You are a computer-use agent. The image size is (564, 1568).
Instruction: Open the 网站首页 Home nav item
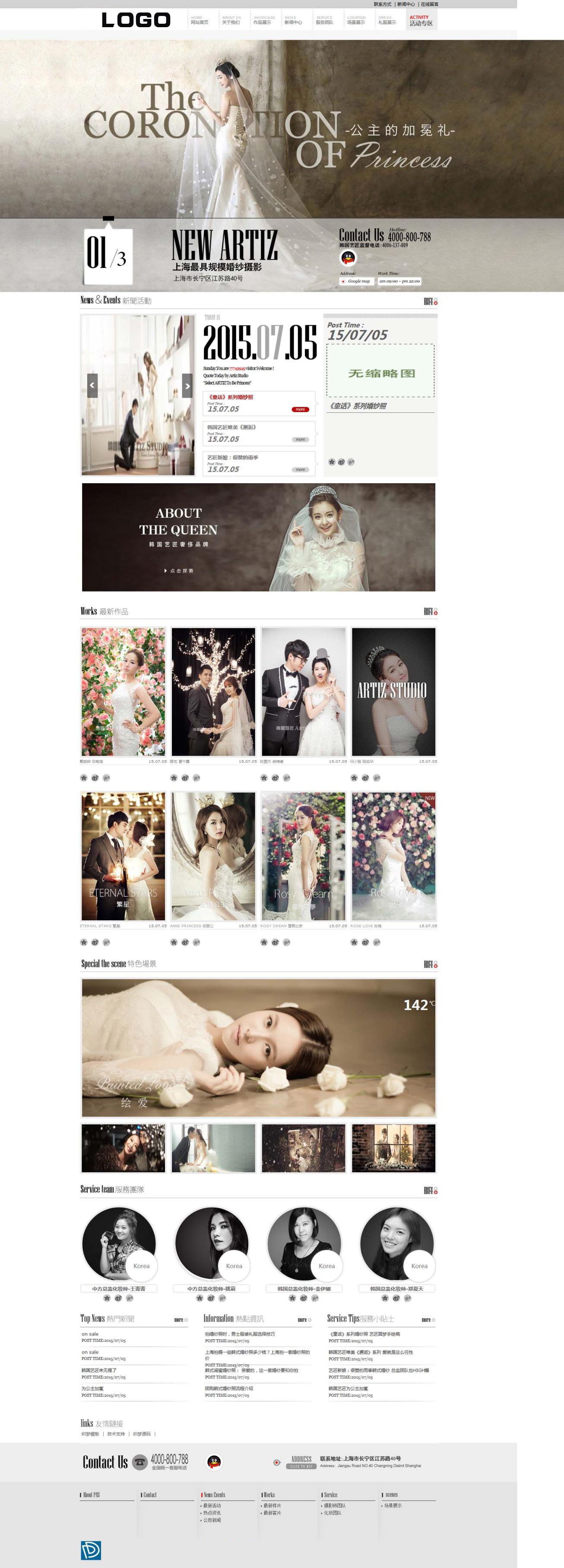pos(199,21)
